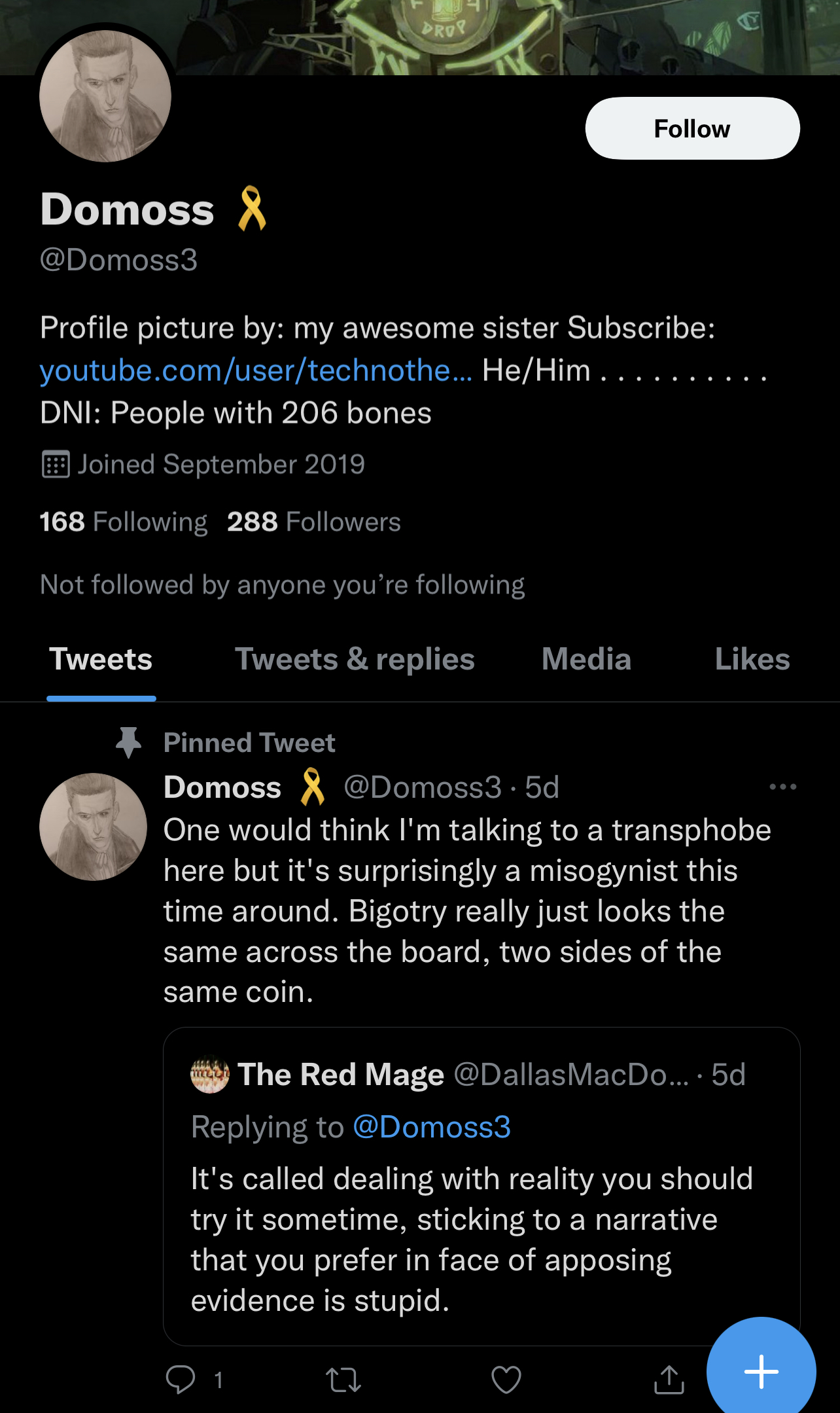This screenshot has height=1413, width=840.
Task: Select the Tweets tab
Action: coord(101,659)
